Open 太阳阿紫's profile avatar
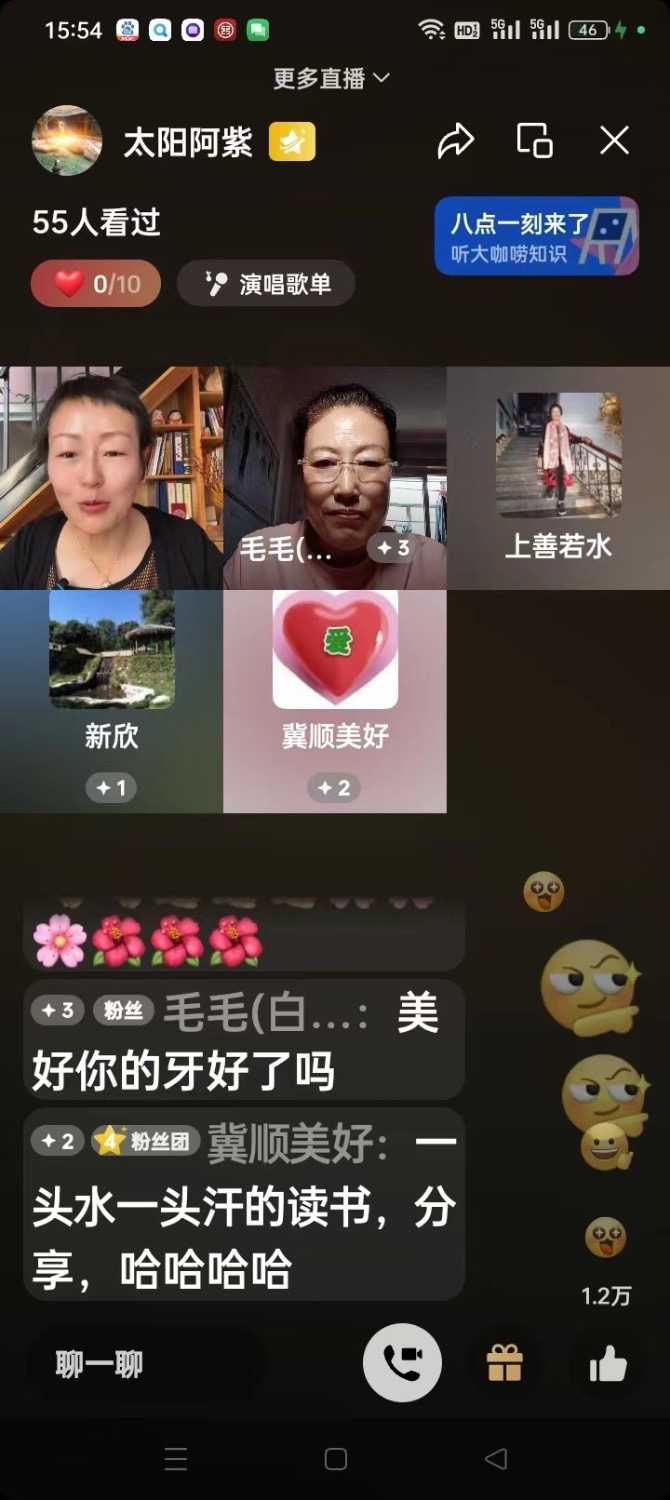The image size is (670, 1500). pyautogui.click(x=67, y=141)
